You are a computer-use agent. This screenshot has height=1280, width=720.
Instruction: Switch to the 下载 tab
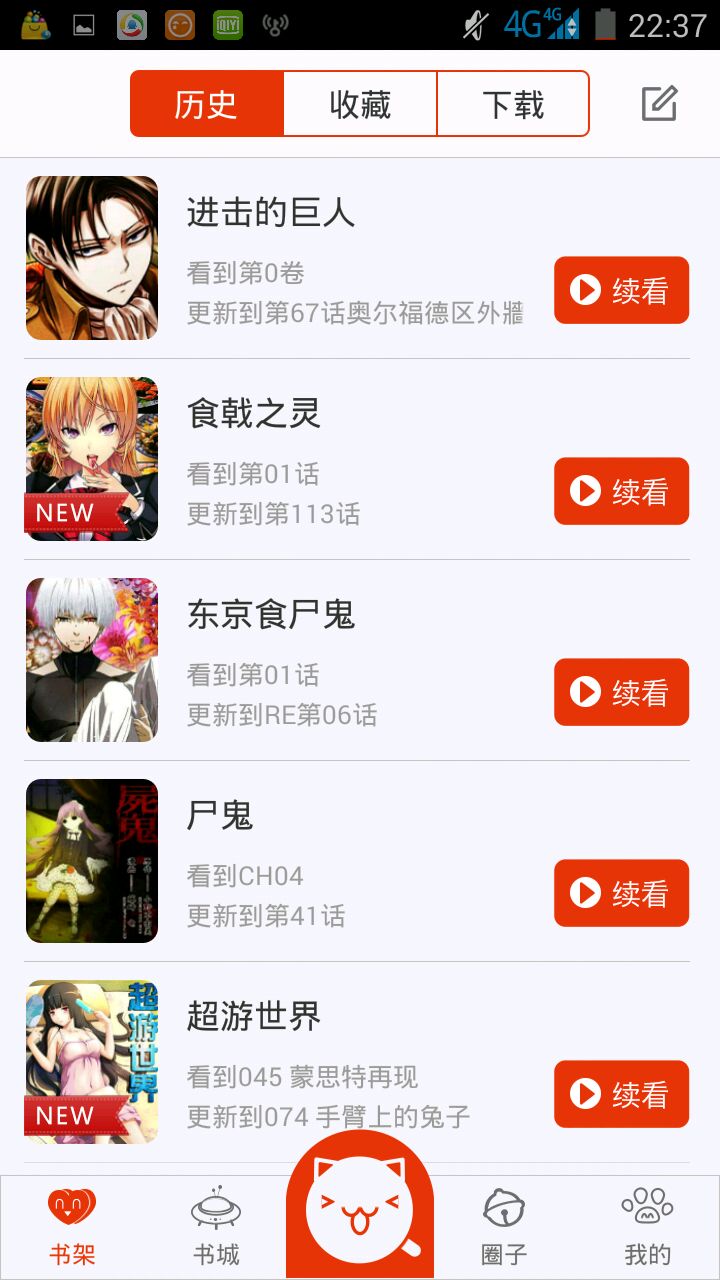pos(513,104)
